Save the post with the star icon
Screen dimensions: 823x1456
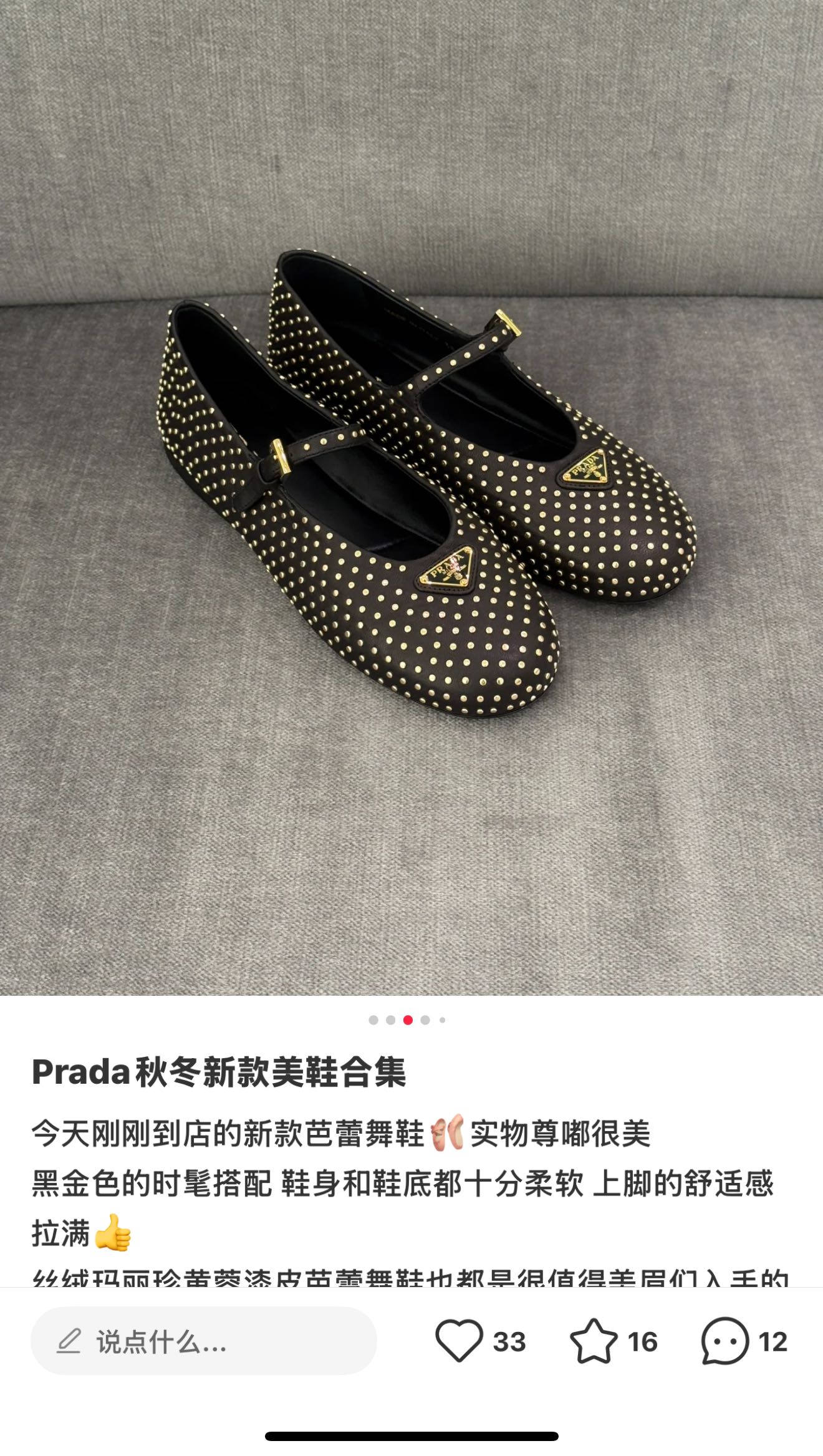(593, 1341)
